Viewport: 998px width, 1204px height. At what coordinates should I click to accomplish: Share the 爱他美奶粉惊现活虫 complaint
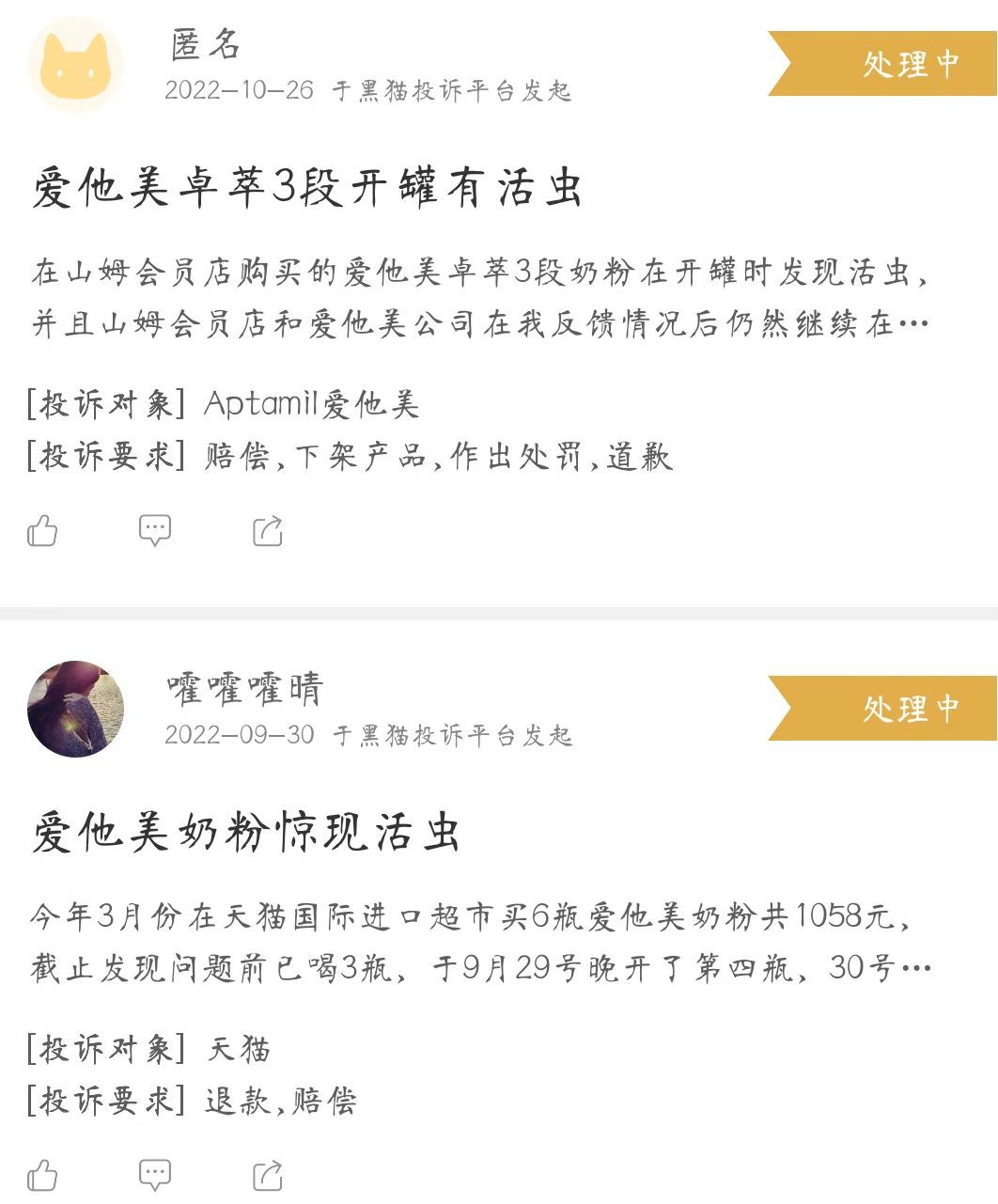coord(268,1173)
